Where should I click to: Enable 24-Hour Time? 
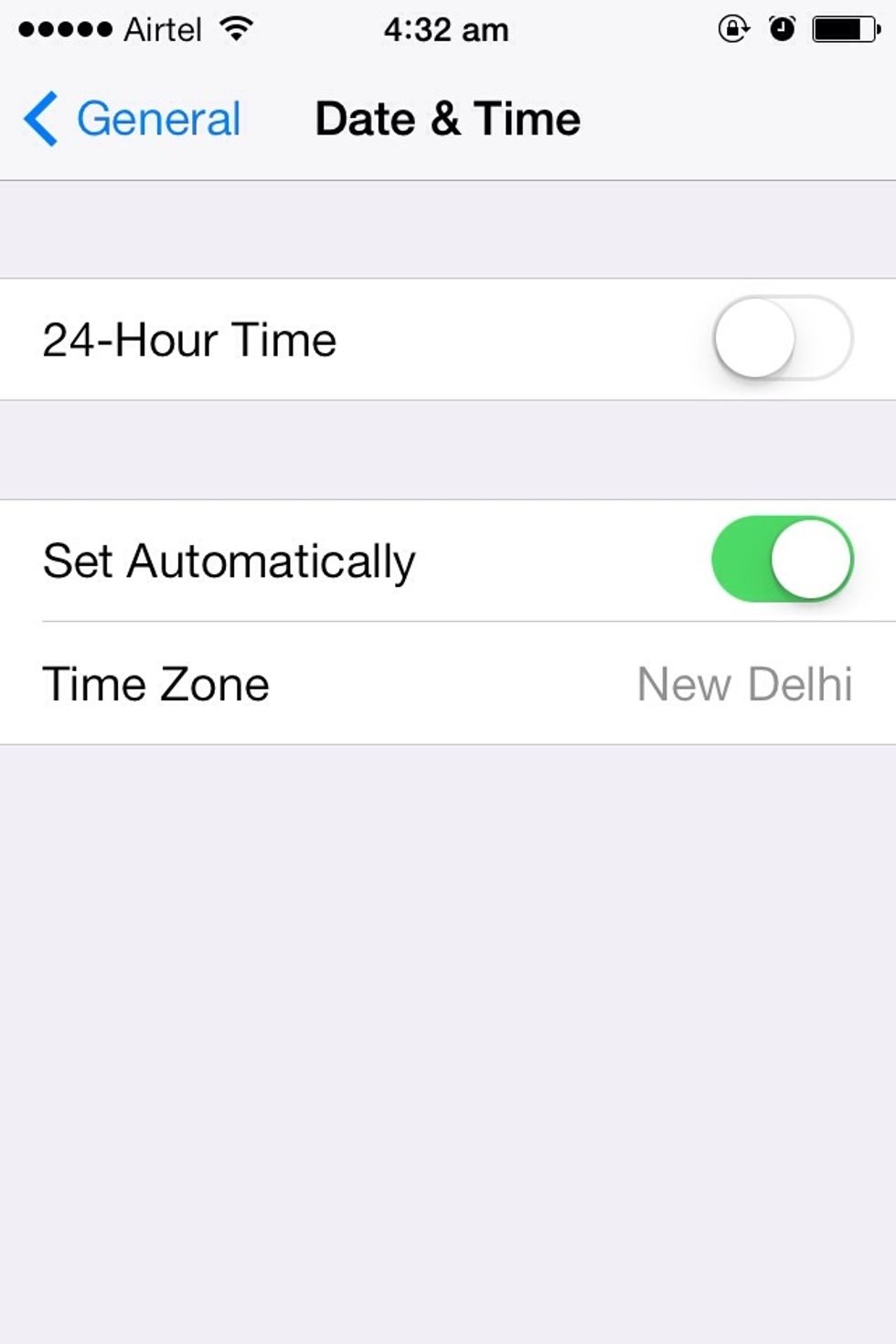click(782, 337)
